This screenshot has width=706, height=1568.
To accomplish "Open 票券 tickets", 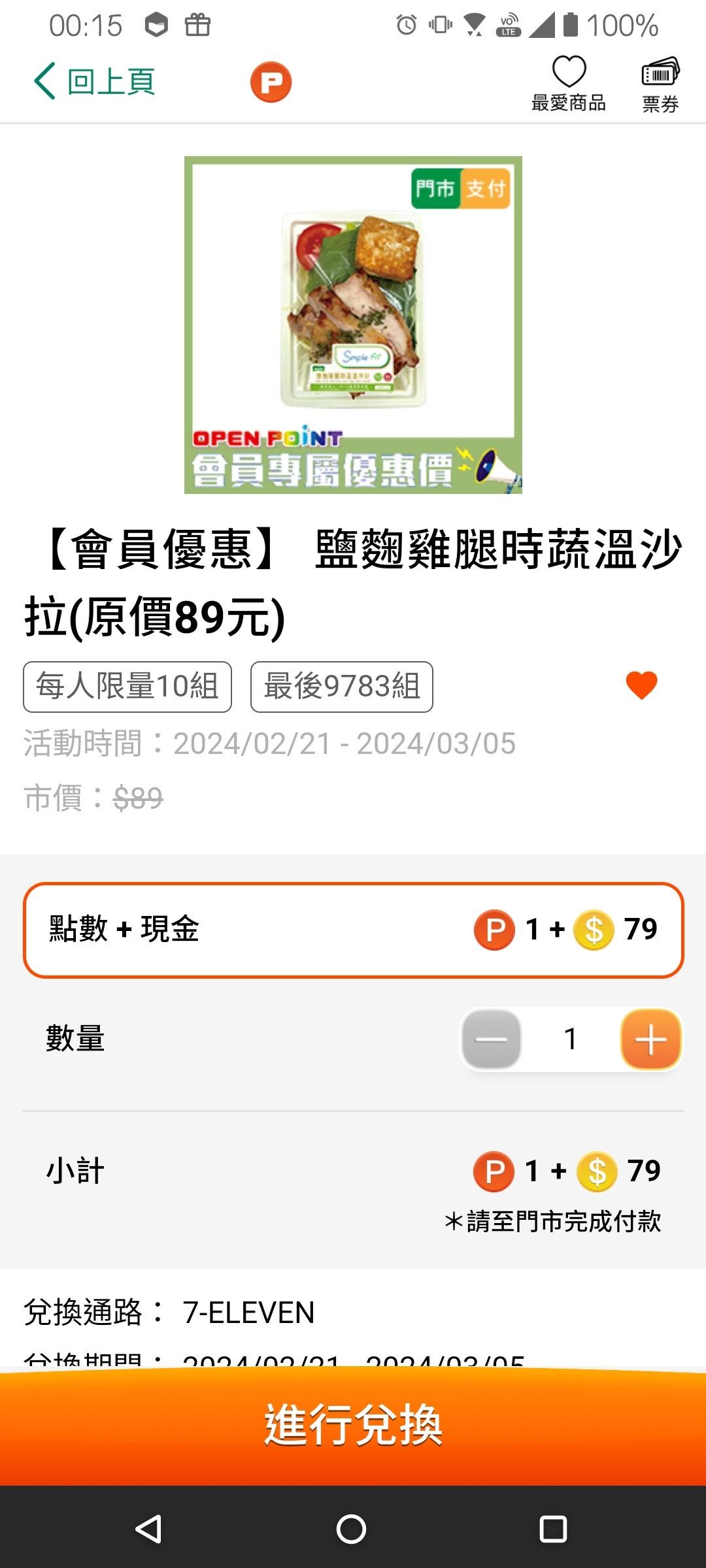I will coord(660,84).
